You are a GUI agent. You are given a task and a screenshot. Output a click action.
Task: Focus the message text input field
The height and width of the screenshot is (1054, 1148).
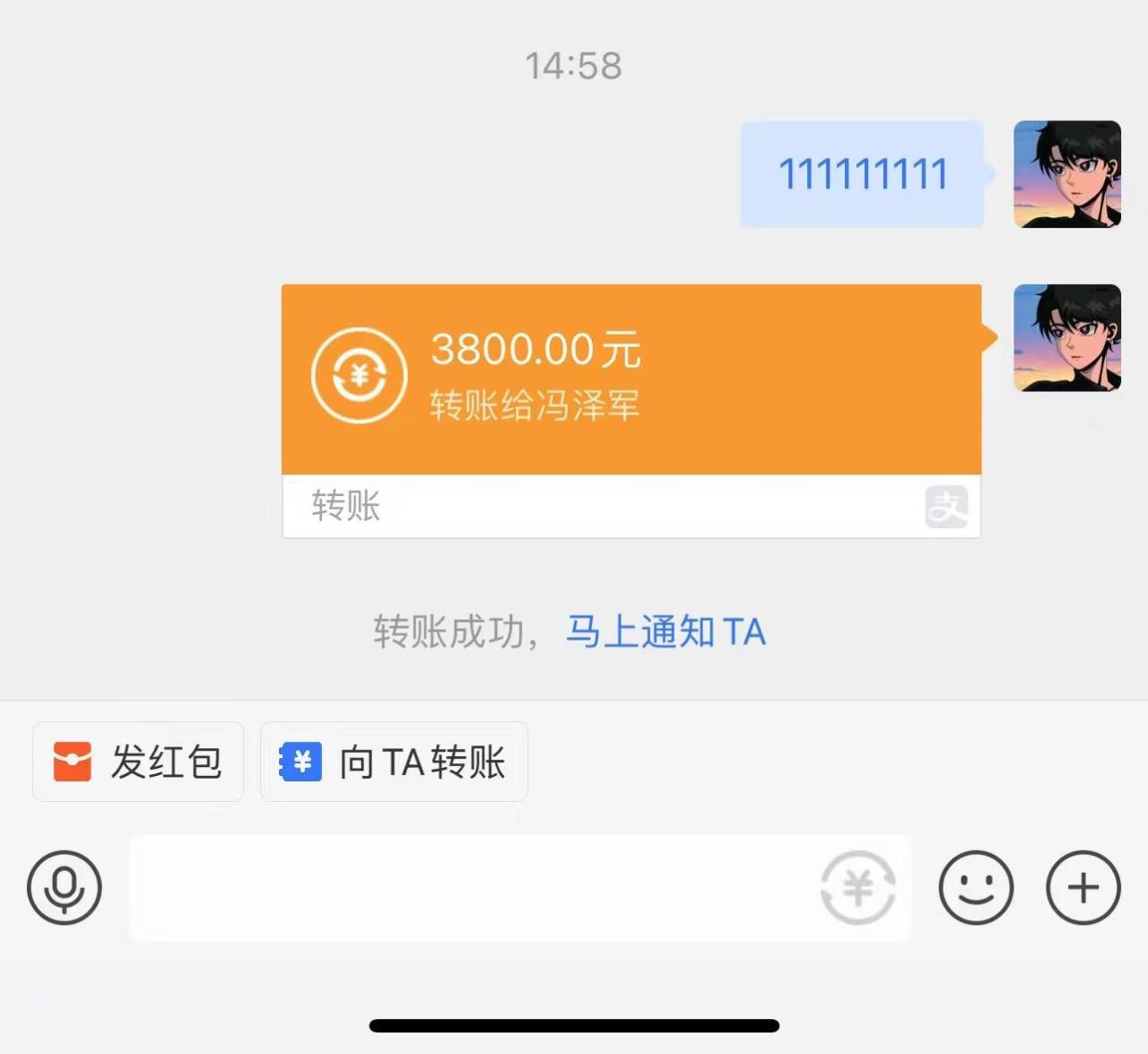pyautogui.click(x=466, y=887)
